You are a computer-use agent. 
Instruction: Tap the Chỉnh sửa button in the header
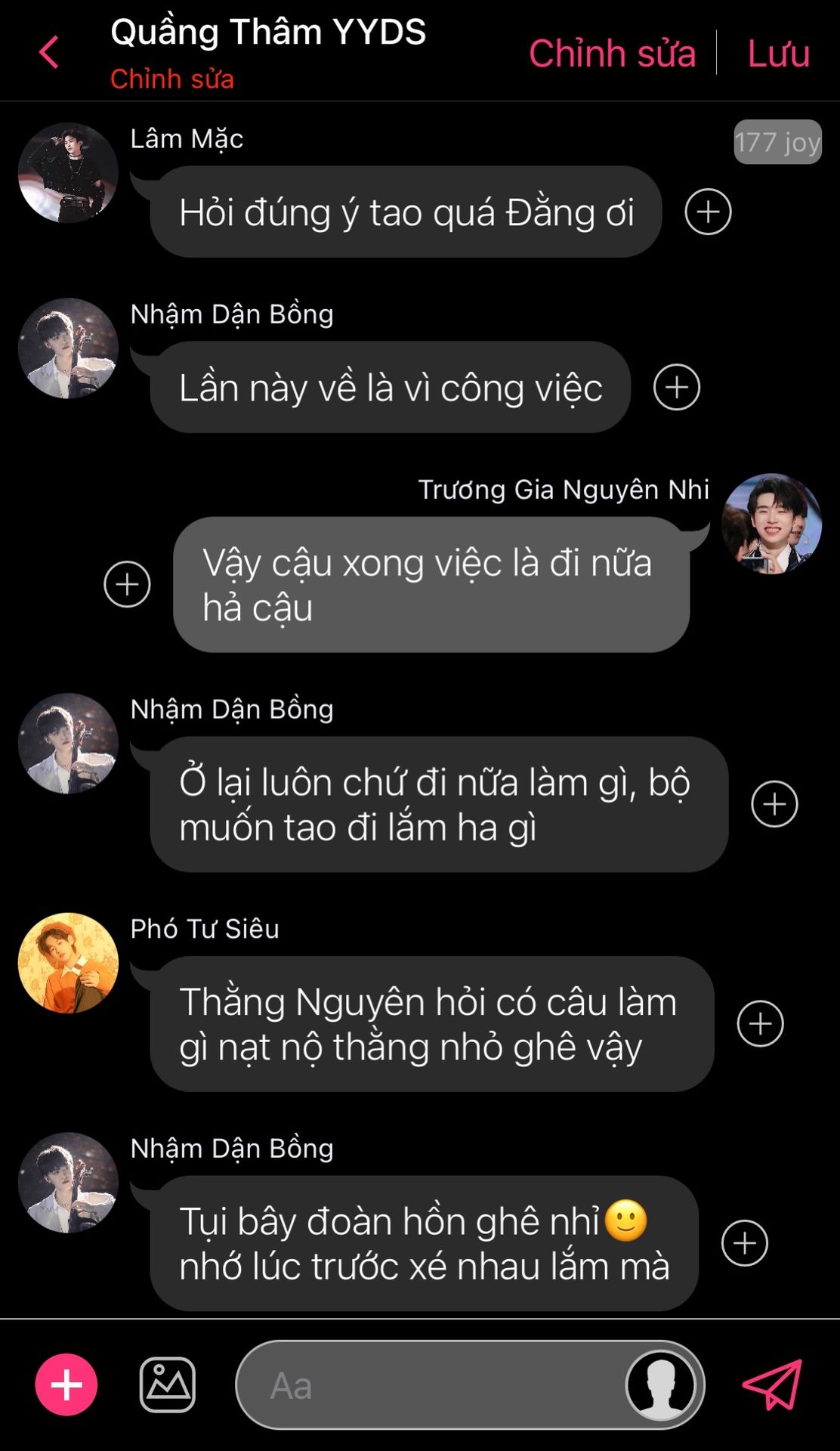click(x=612, y=54)
